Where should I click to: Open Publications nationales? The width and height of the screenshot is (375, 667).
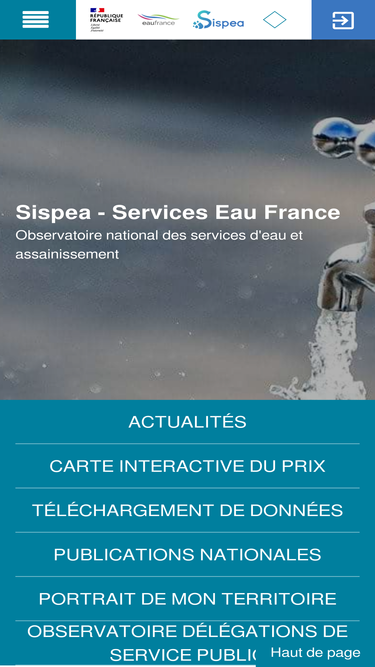click(188, 555)
